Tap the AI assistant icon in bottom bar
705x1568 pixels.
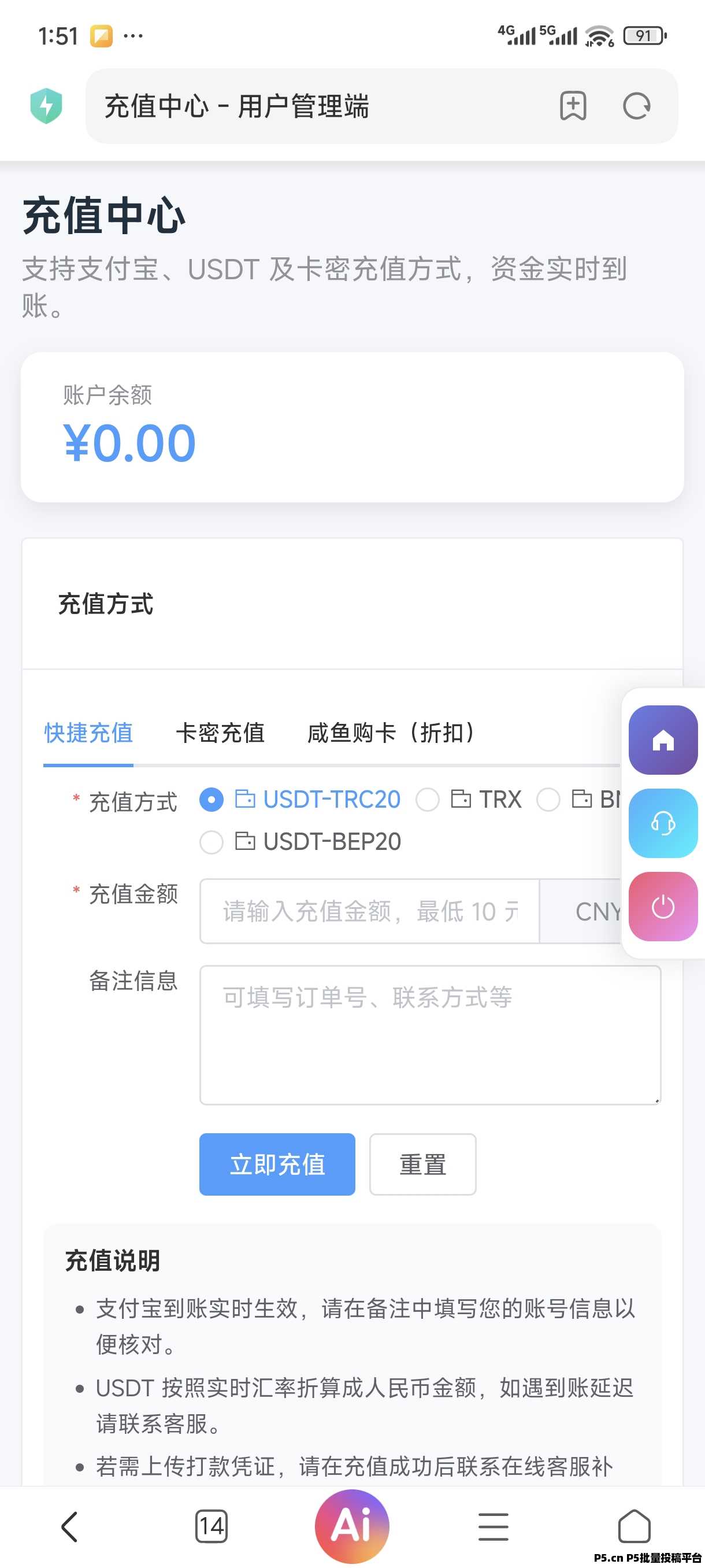click(351, 1525)
